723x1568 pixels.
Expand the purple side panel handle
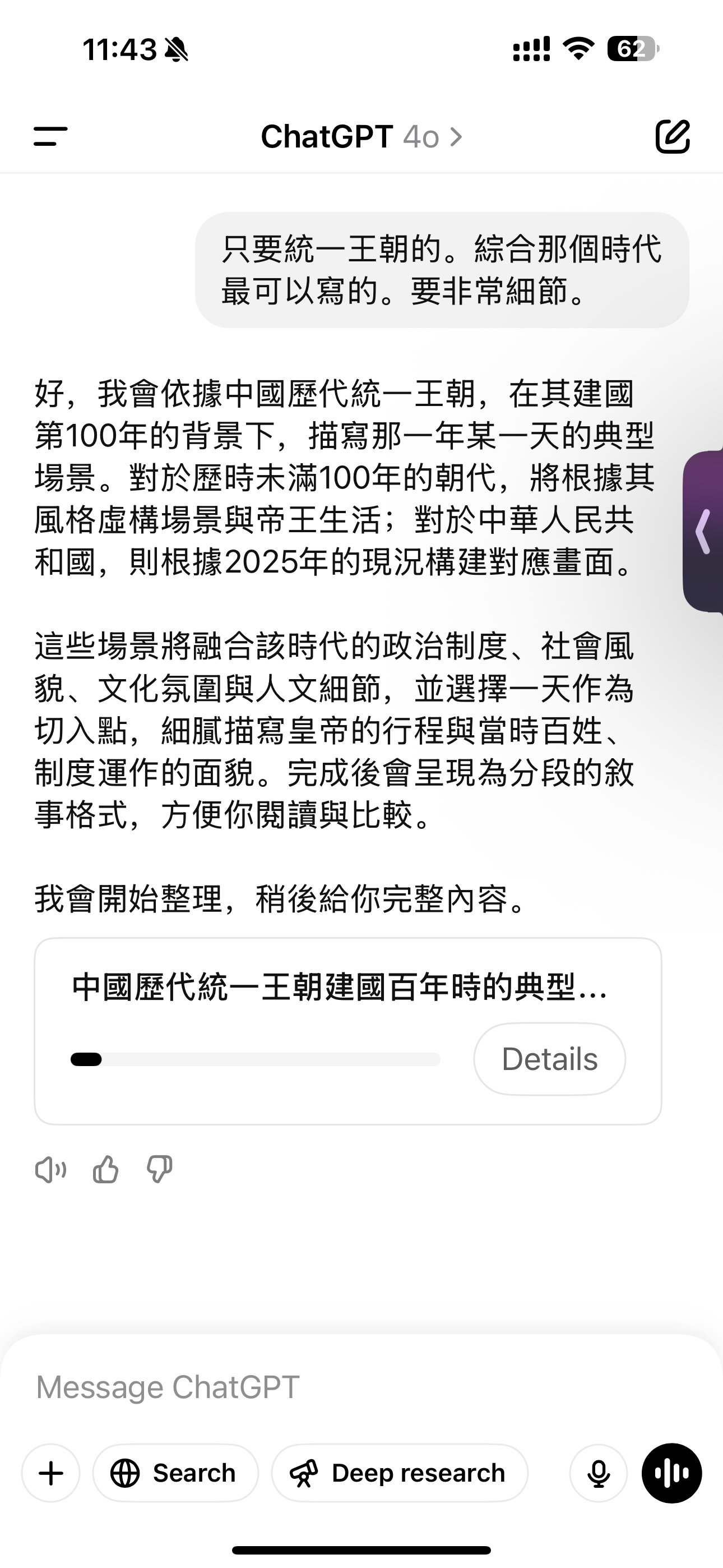(x=704, y=532)
